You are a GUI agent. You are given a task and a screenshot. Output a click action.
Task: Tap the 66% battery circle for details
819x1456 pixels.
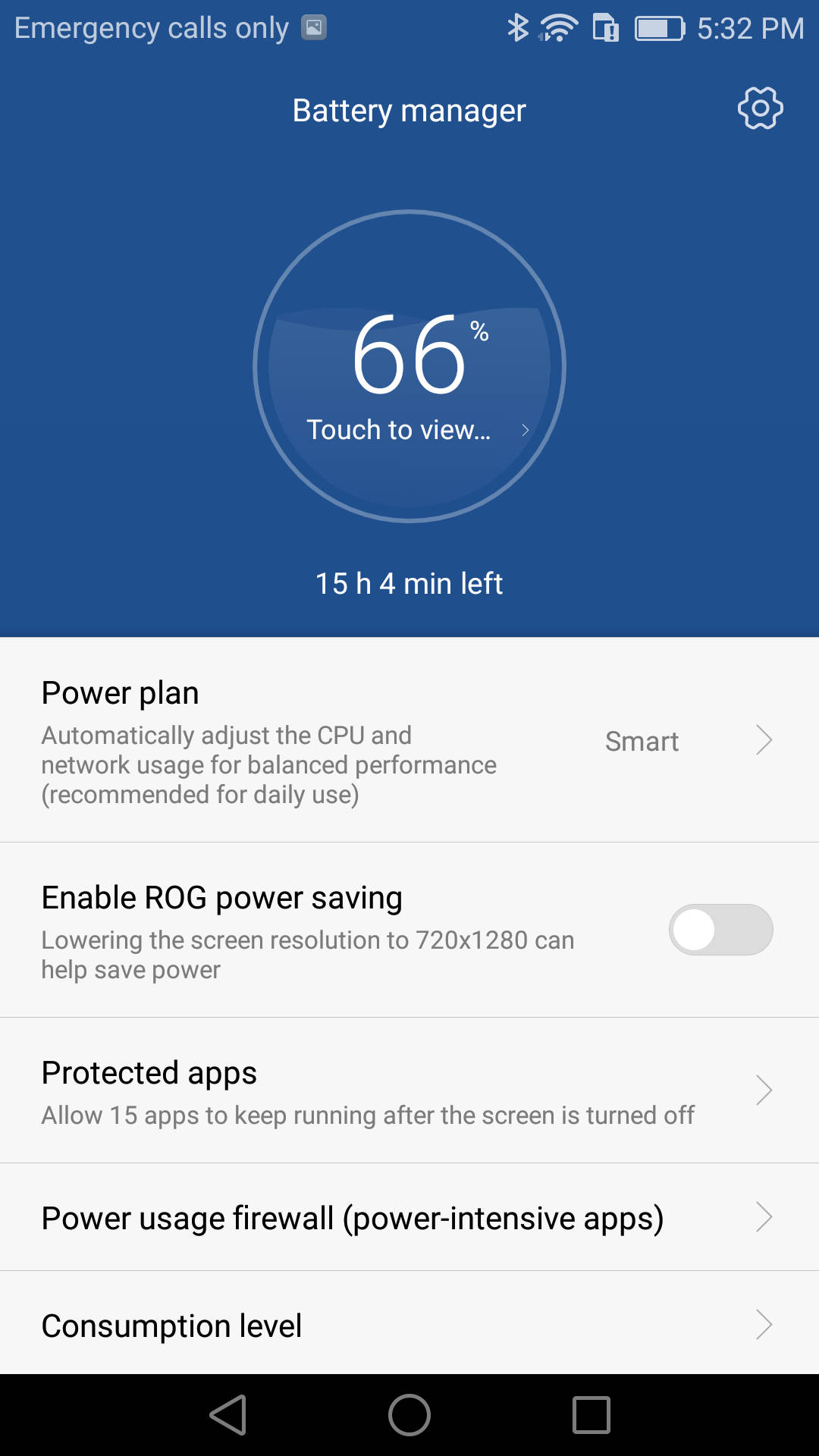409,366
